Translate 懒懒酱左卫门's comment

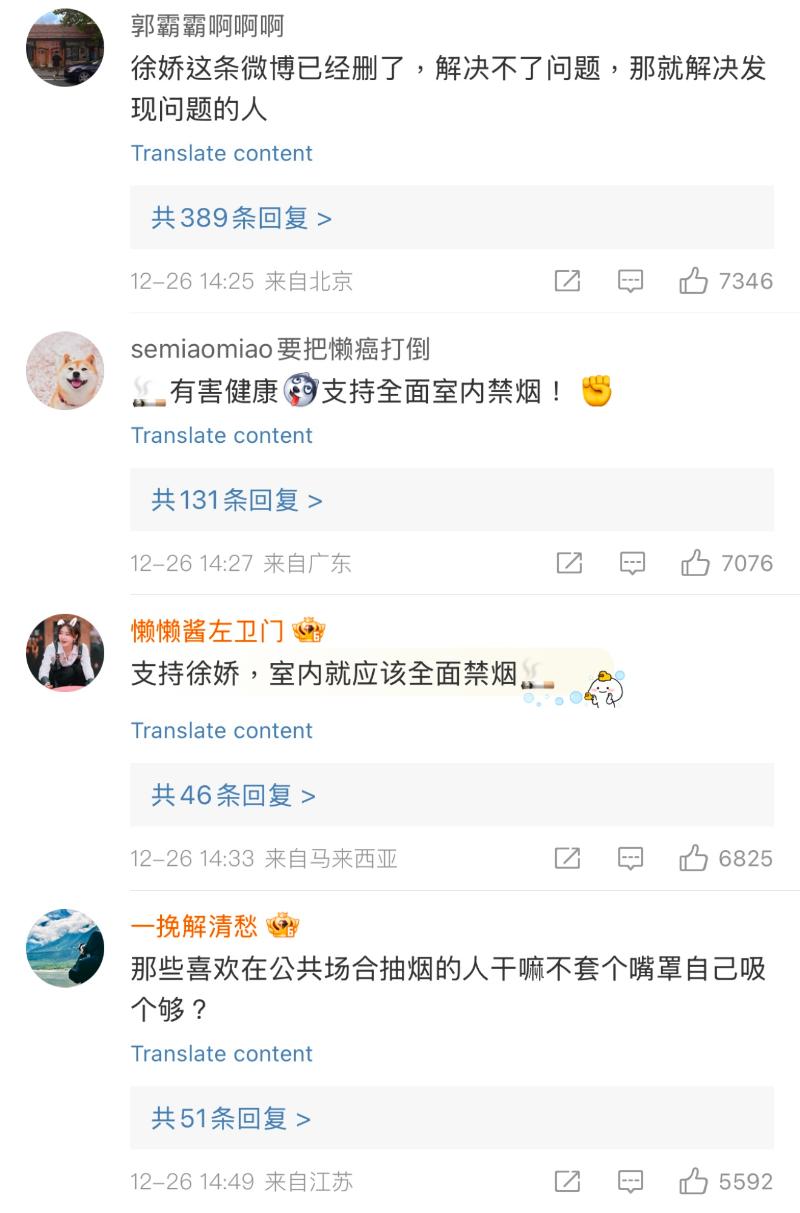coord(221,730)
